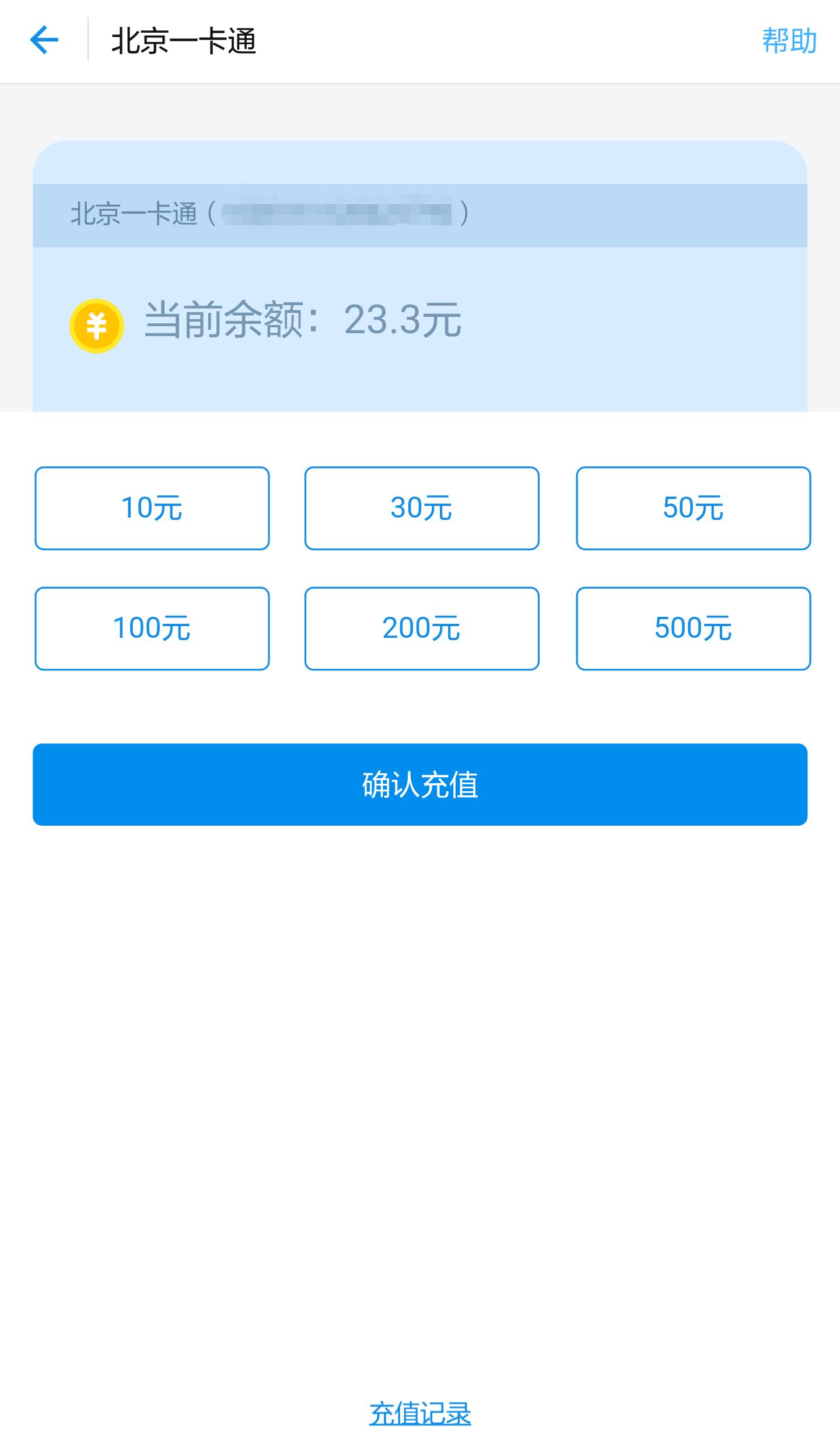This screenshot has width=840, height=1446.
Task: Select the smallest recharge amount shown
Action: pos(152,508)
